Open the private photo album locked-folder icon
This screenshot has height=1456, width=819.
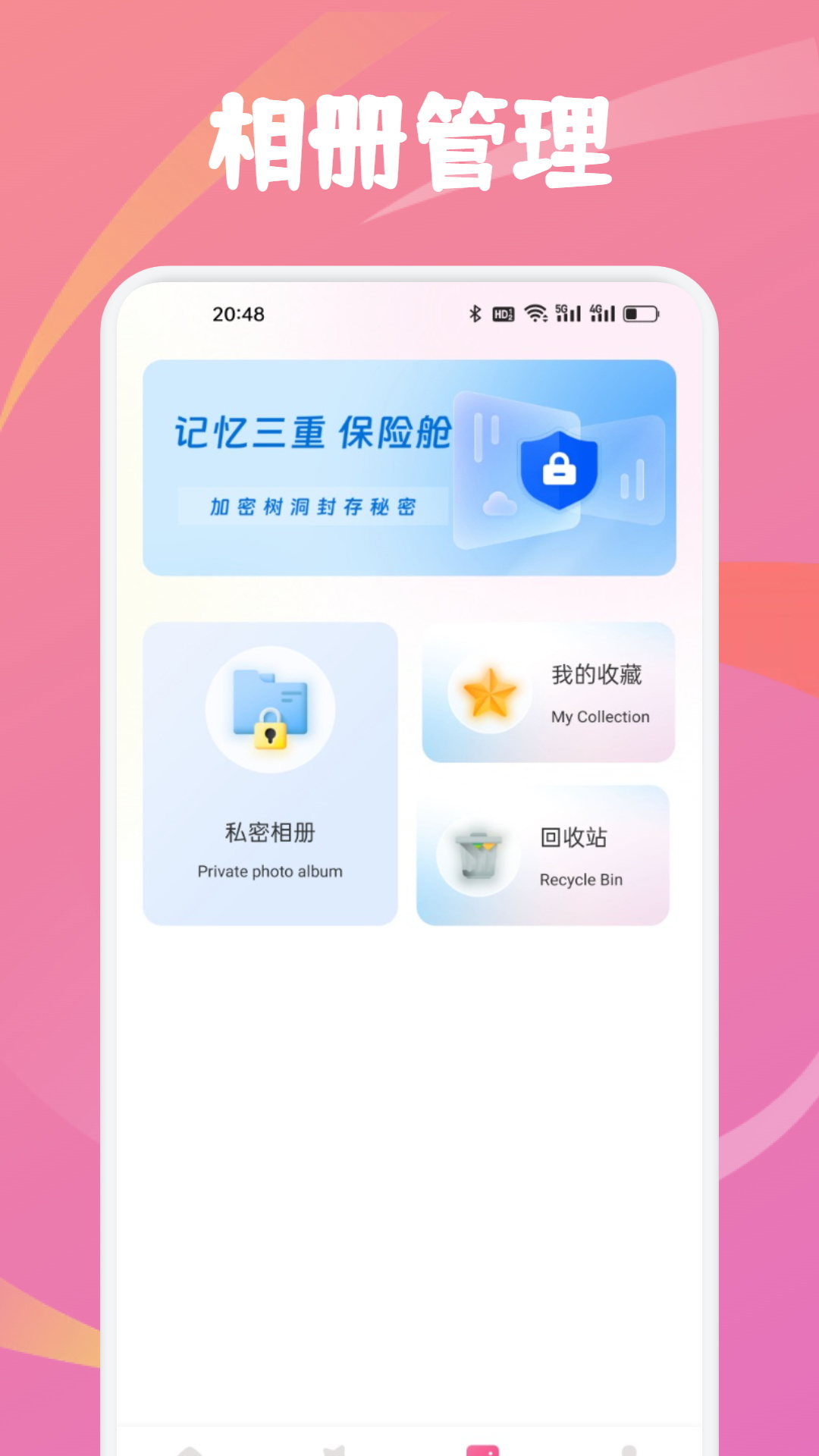pyautogui.click(x=271, y=709)
